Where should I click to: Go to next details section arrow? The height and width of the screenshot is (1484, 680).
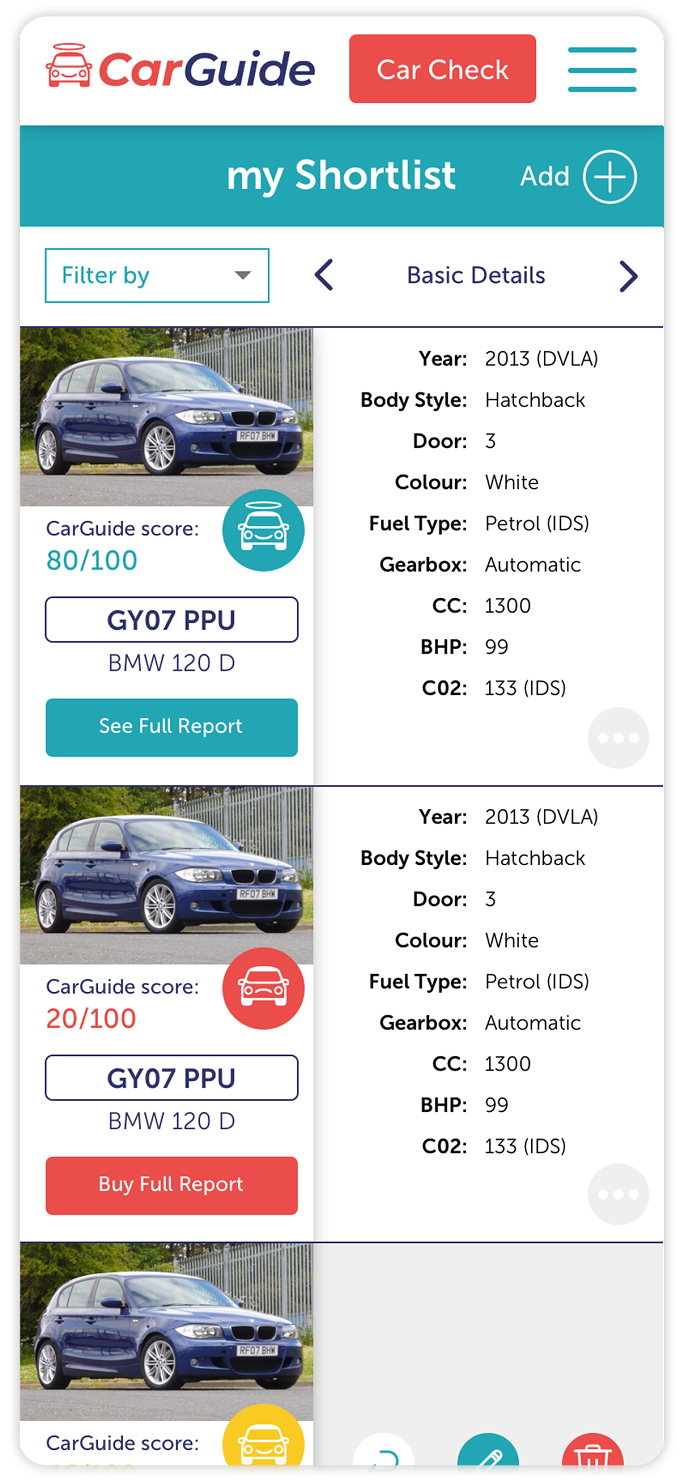[628, 275]
